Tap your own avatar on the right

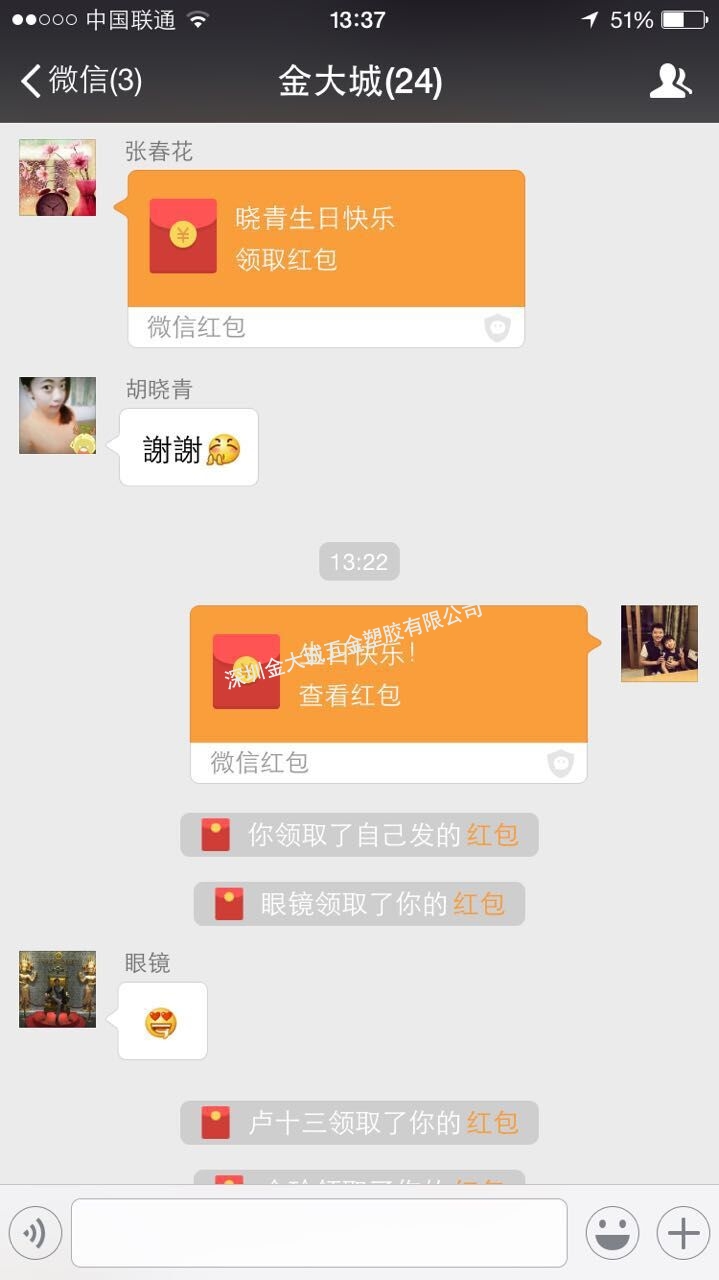pyautogui.click(x=659, y=643)
